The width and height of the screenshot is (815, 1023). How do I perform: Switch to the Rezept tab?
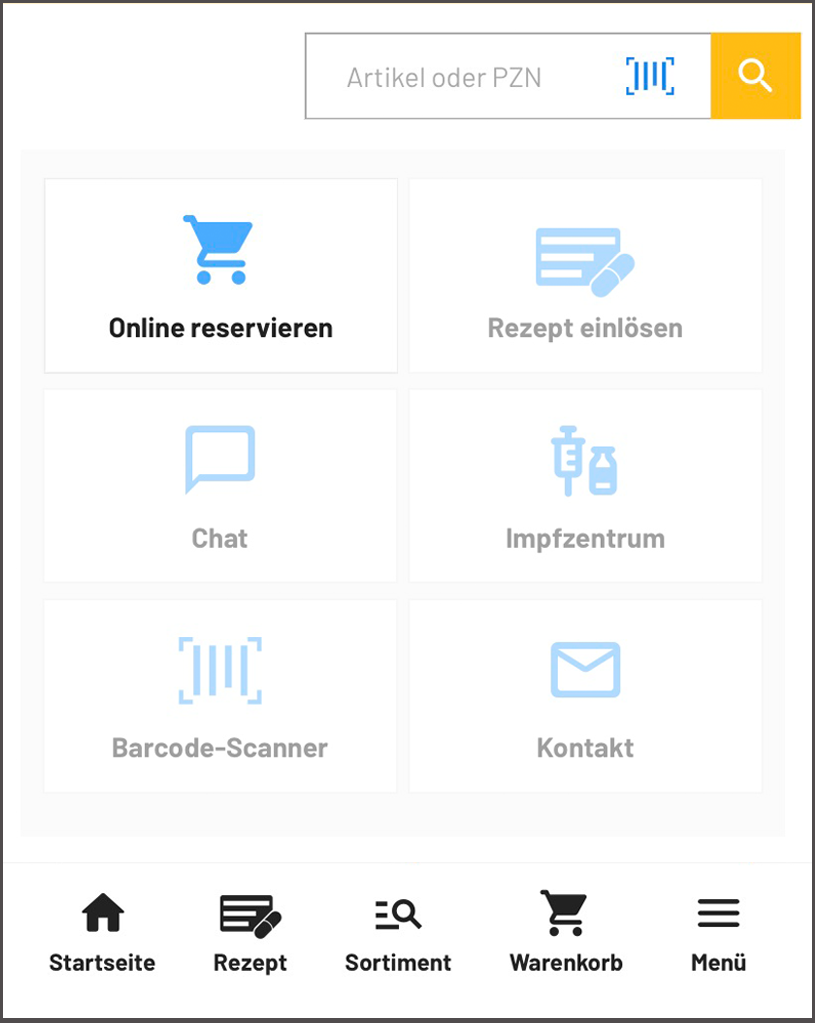click(250, 934)
